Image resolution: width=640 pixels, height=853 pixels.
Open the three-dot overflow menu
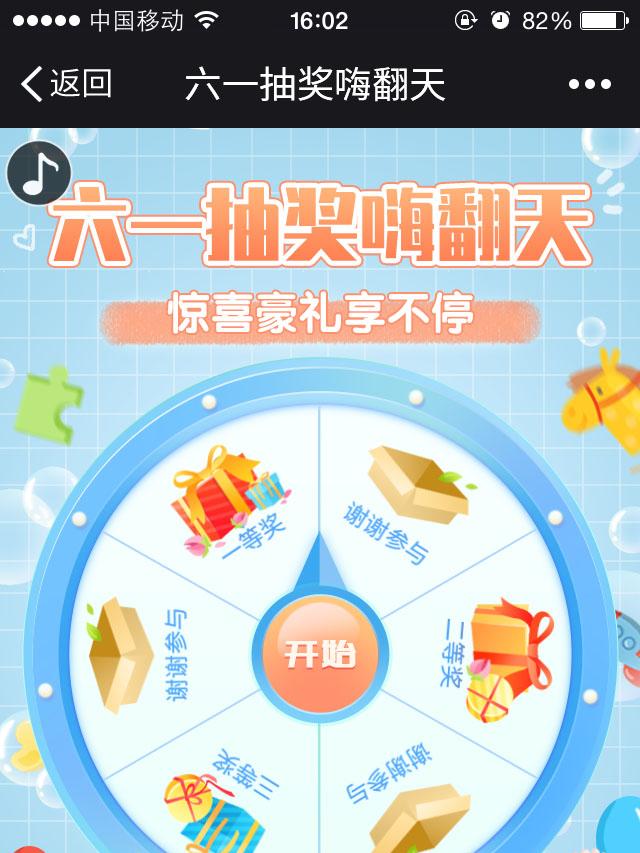(x=589, y=85)
